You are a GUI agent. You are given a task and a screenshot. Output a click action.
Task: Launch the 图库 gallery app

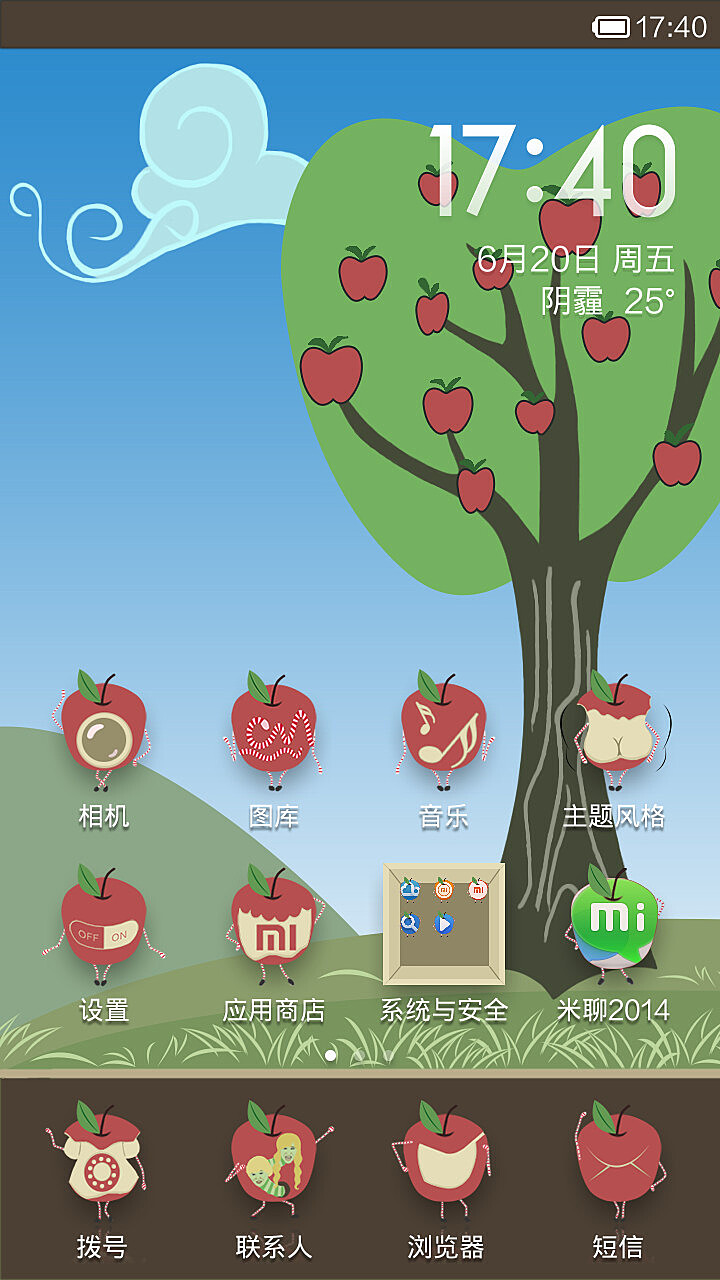pyautogui.click(x=273, y=735)
